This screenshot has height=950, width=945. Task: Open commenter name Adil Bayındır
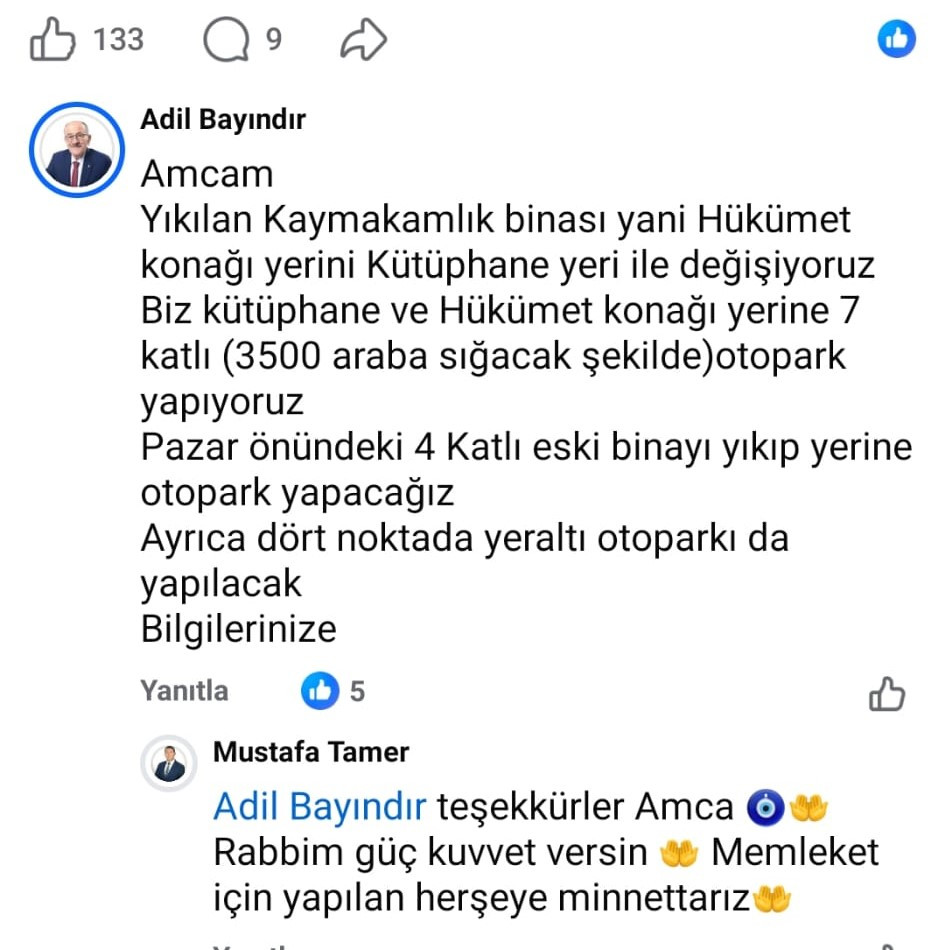pos(223,120)
